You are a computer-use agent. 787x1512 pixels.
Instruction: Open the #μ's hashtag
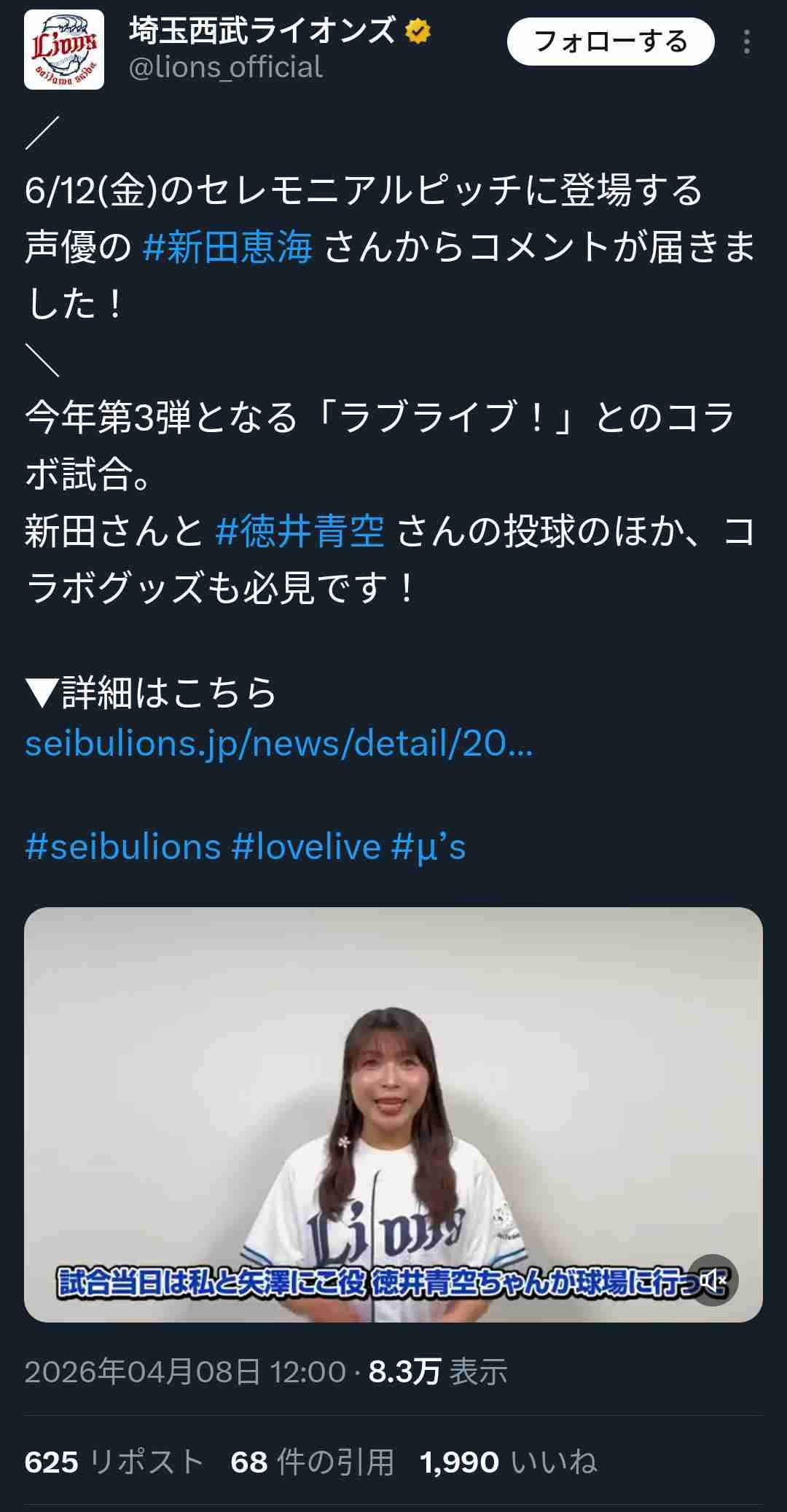428,847
